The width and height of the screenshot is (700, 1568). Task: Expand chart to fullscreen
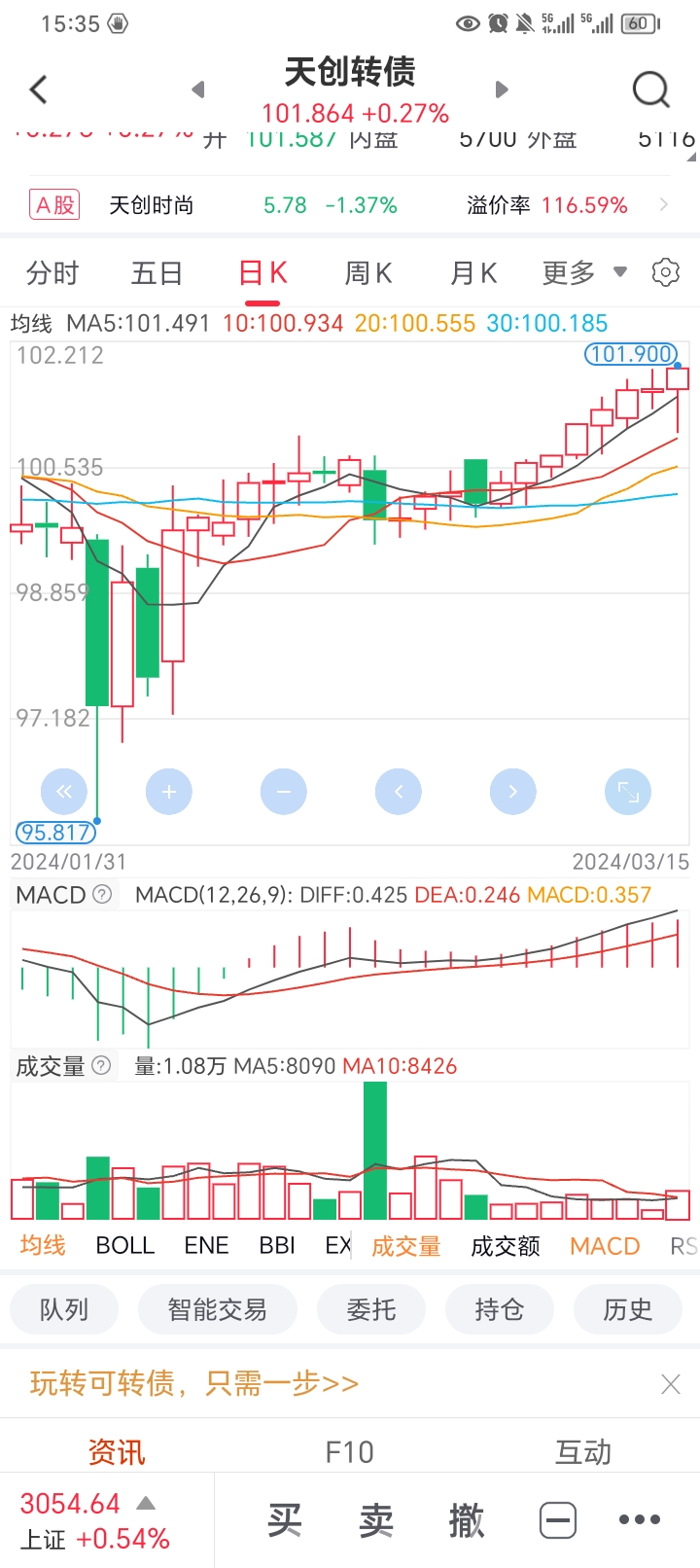(628, 792)
